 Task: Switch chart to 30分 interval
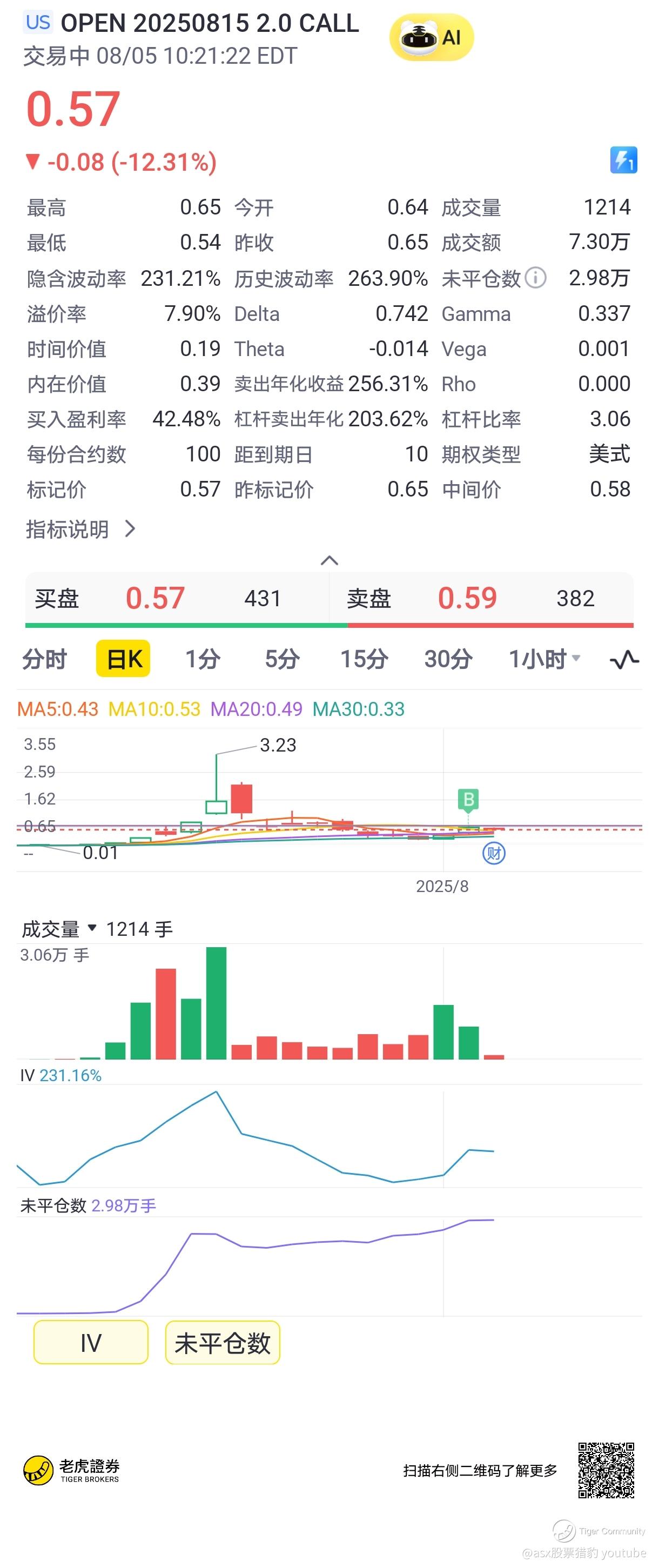coord(448,659)
